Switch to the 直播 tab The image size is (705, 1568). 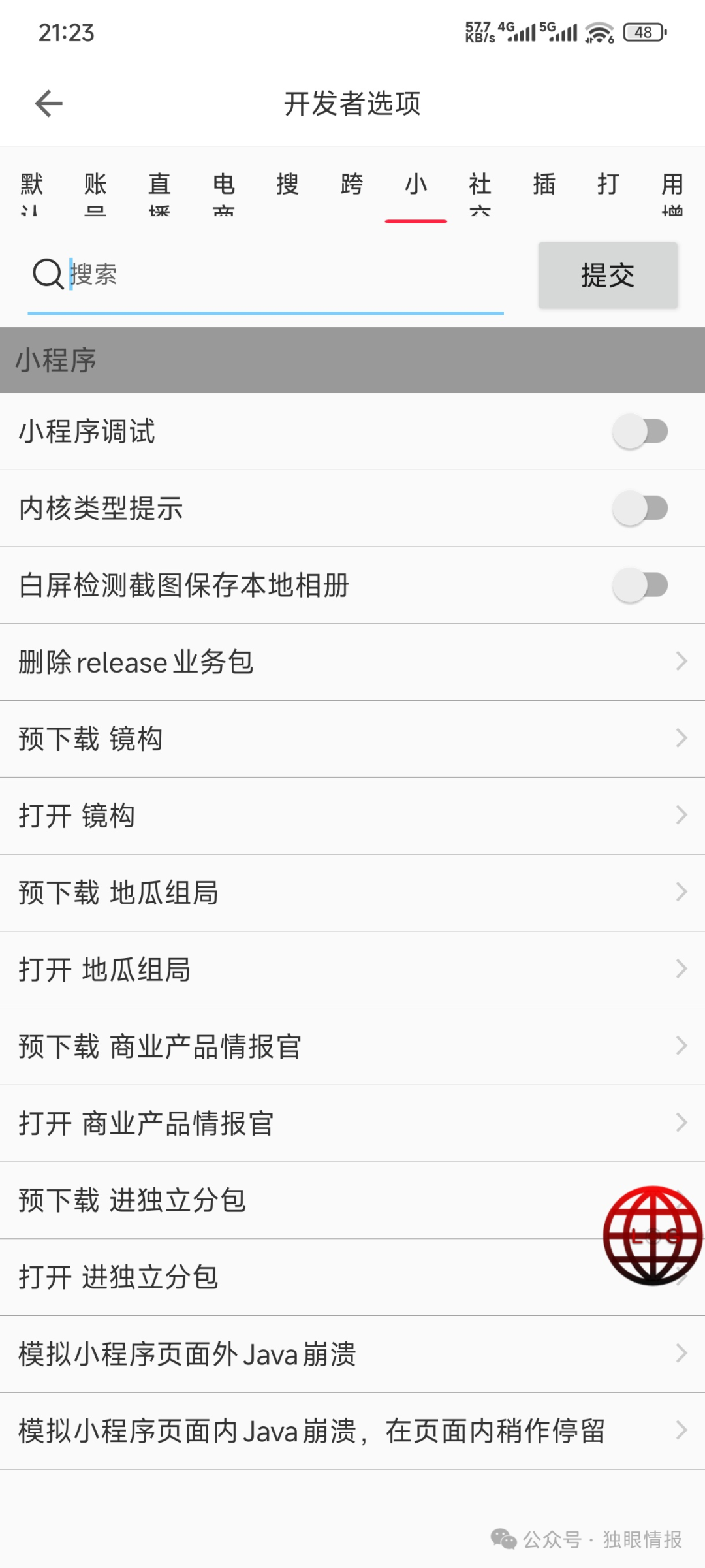159,189
